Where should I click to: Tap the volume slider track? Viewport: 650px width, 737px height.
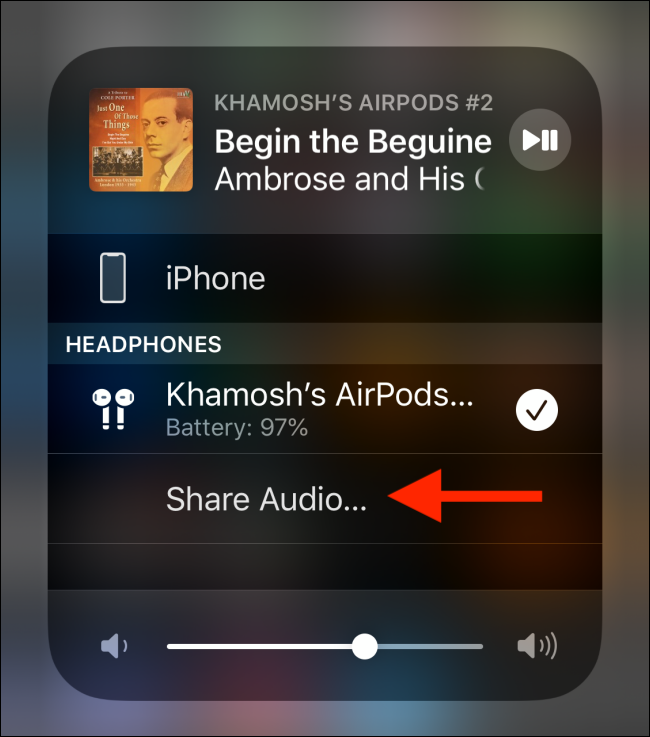coord(325,647)
